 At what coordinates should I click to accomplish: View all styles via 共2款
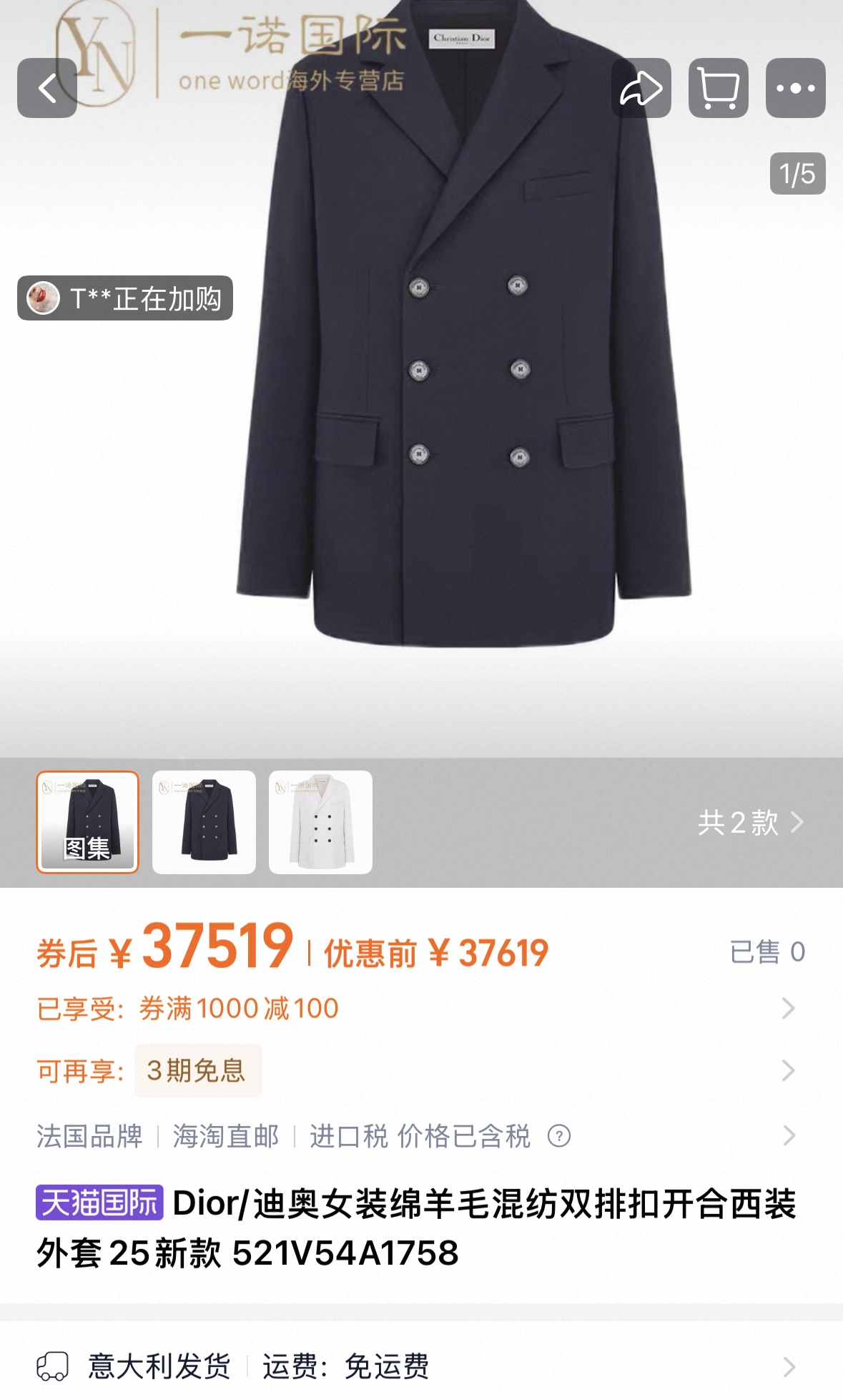click(751, 823)
